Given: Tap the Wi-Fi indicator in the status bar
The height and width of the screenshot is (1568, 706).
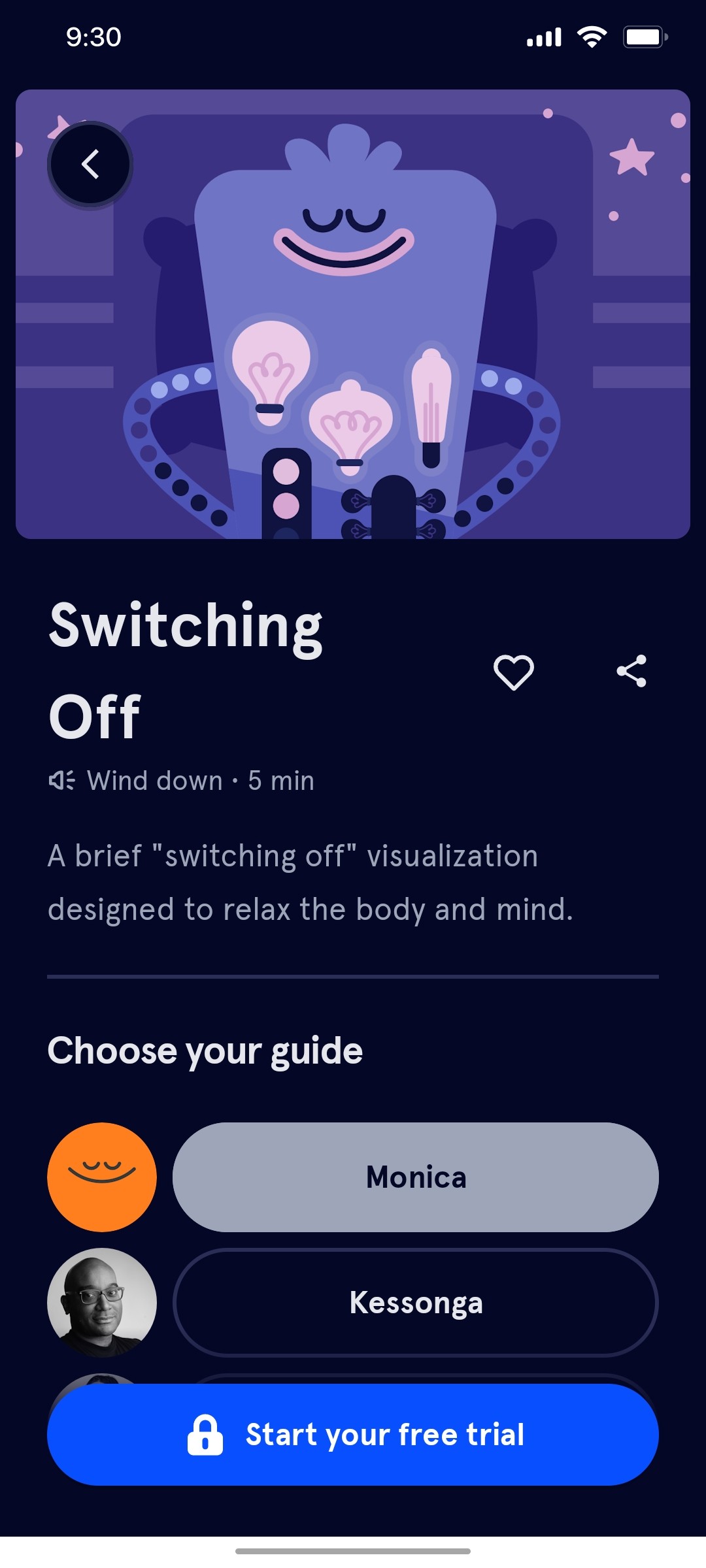Looking at the screenshot, I should [x=590, y=37].
